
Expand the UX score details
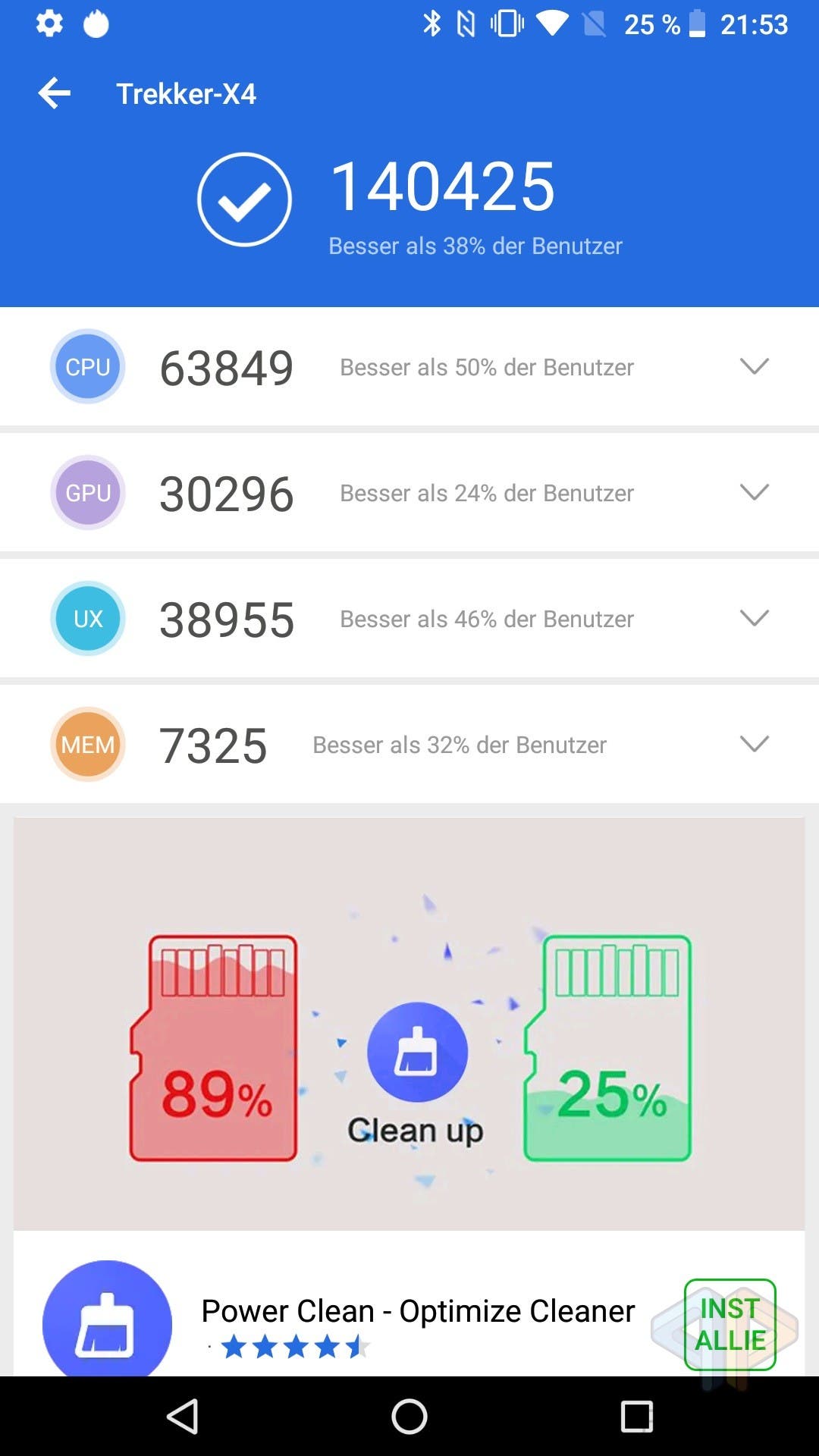coord(754,618)
